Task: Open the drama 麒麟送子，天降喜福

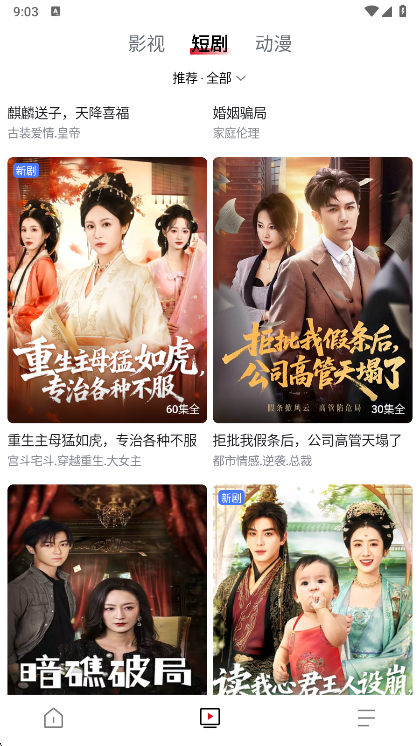Action: pyautogui.click(x=68, y=113)
